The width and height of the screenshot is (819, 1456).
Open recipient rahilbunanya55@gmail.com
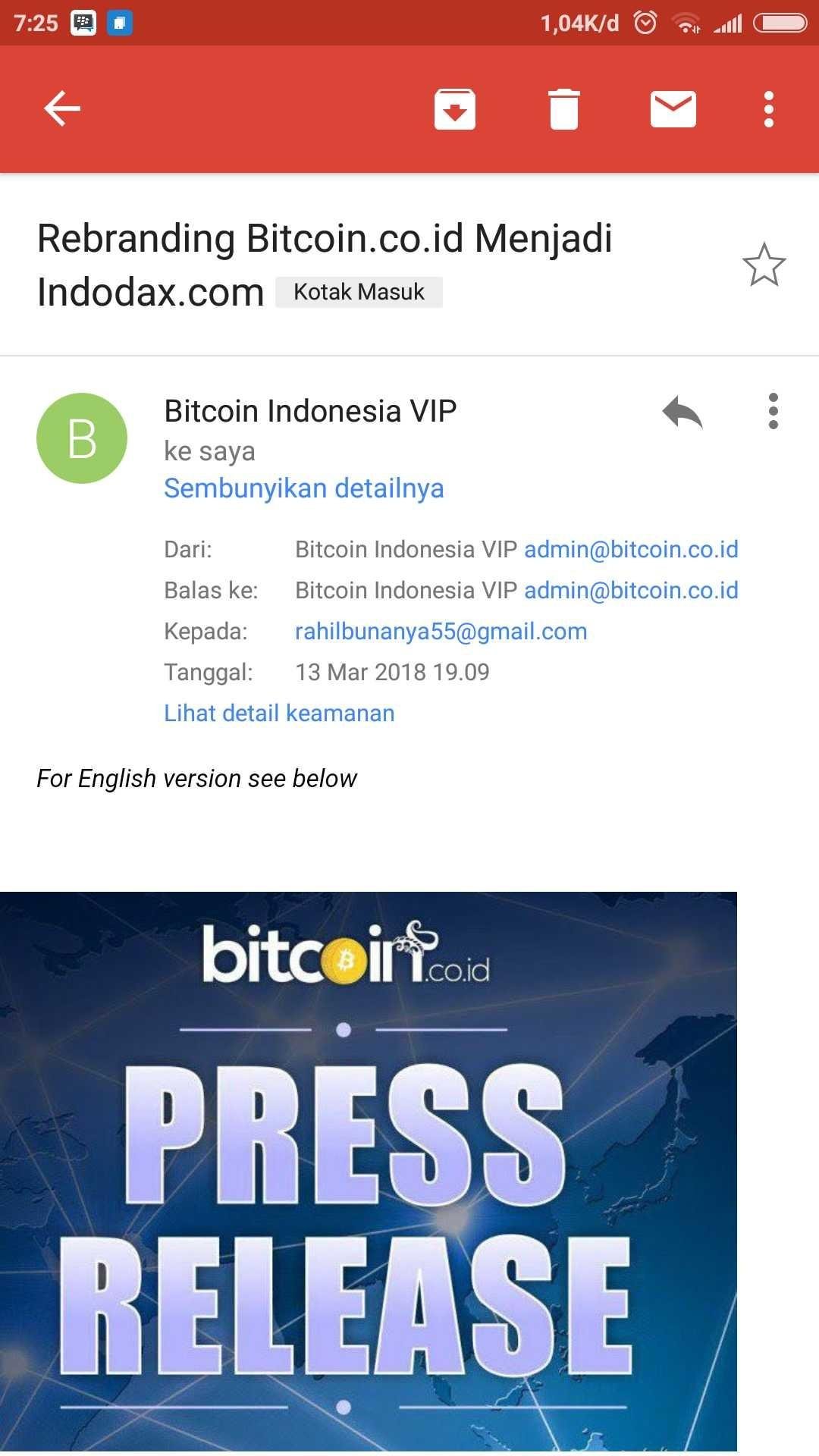pos(441,631)
